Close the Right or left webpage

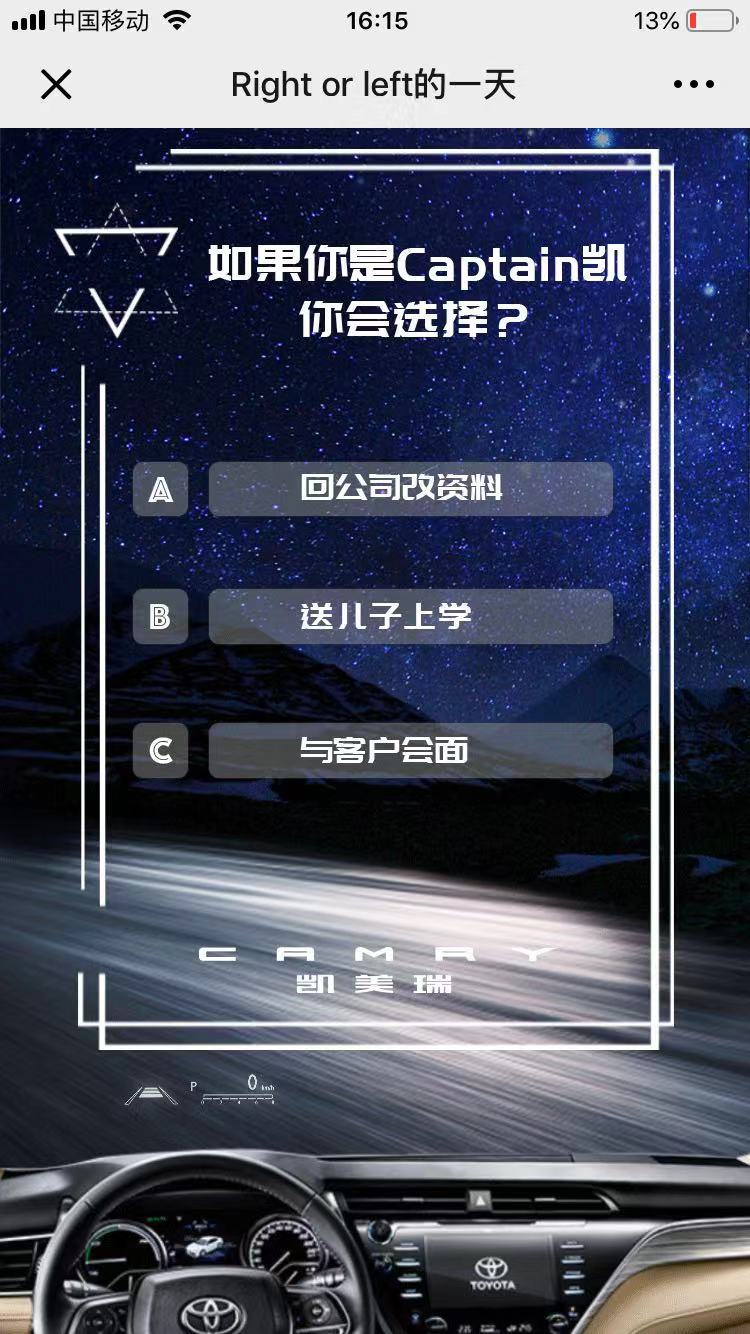[x=56, y=85]
